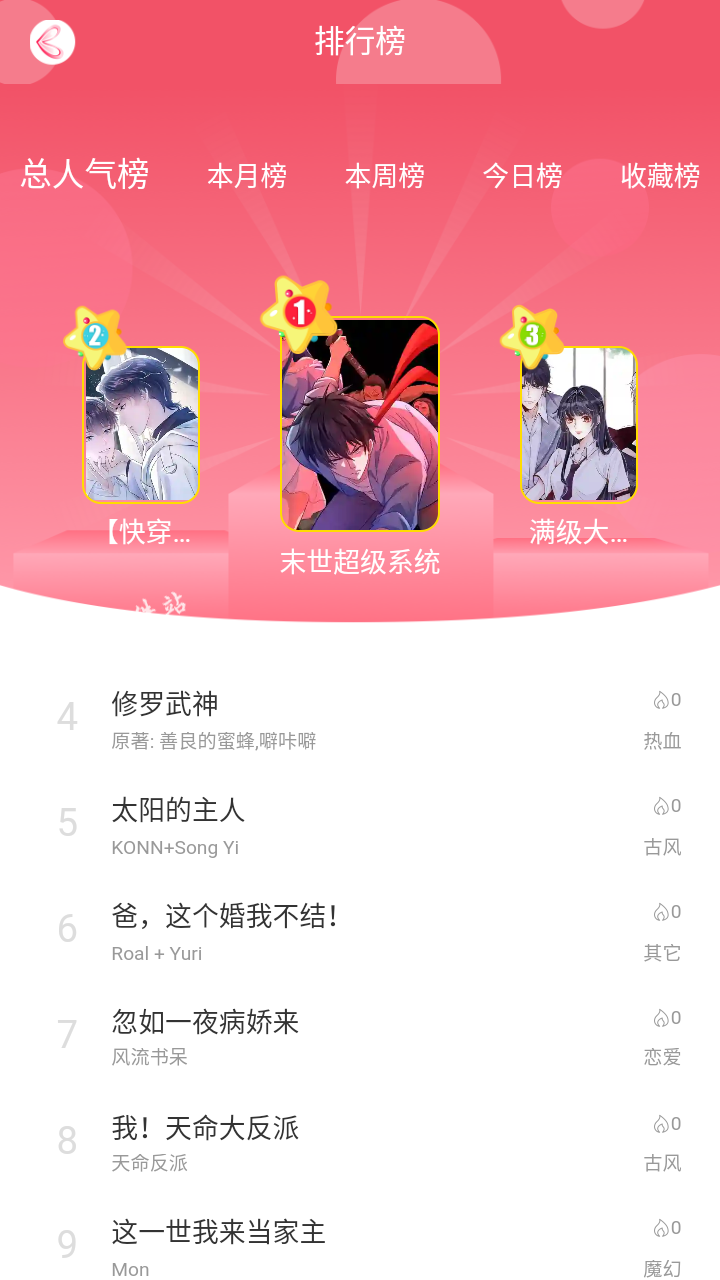Open the second-ranked comic 【快穿...
This screenshot has height=1280, width=720.
141,425
